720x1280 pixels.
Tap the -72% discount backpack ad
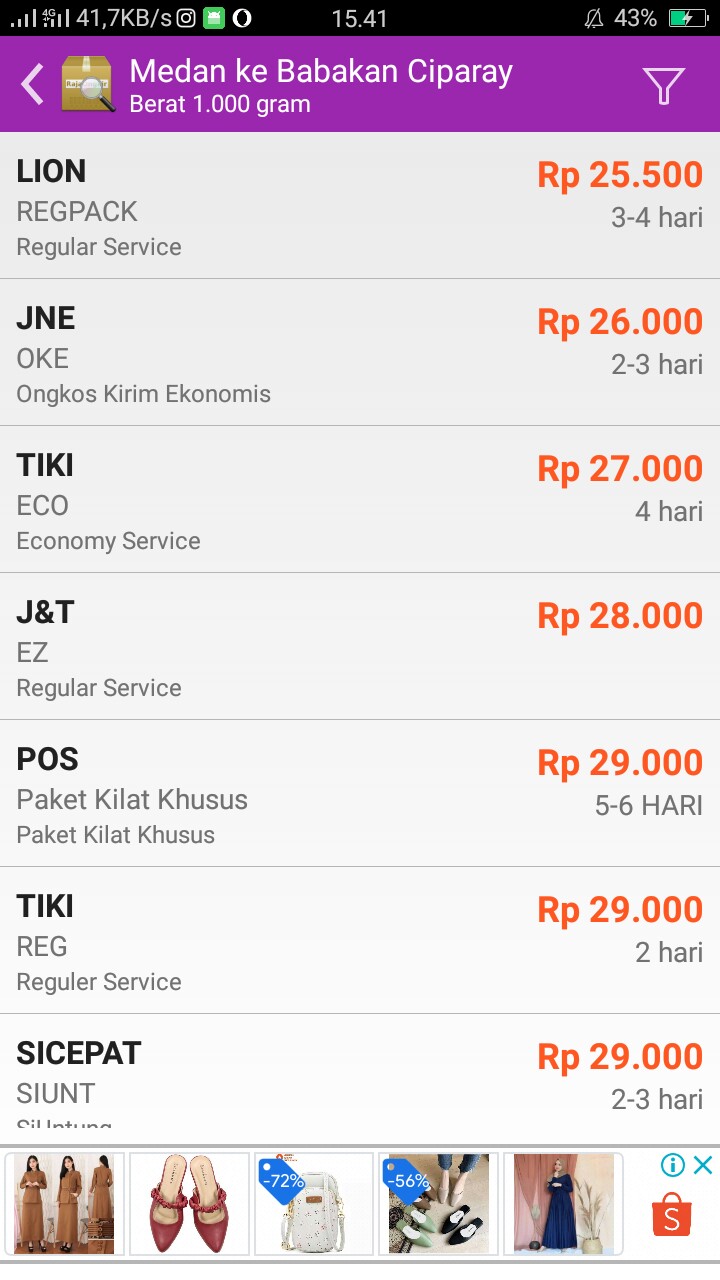pos(313,1204)
